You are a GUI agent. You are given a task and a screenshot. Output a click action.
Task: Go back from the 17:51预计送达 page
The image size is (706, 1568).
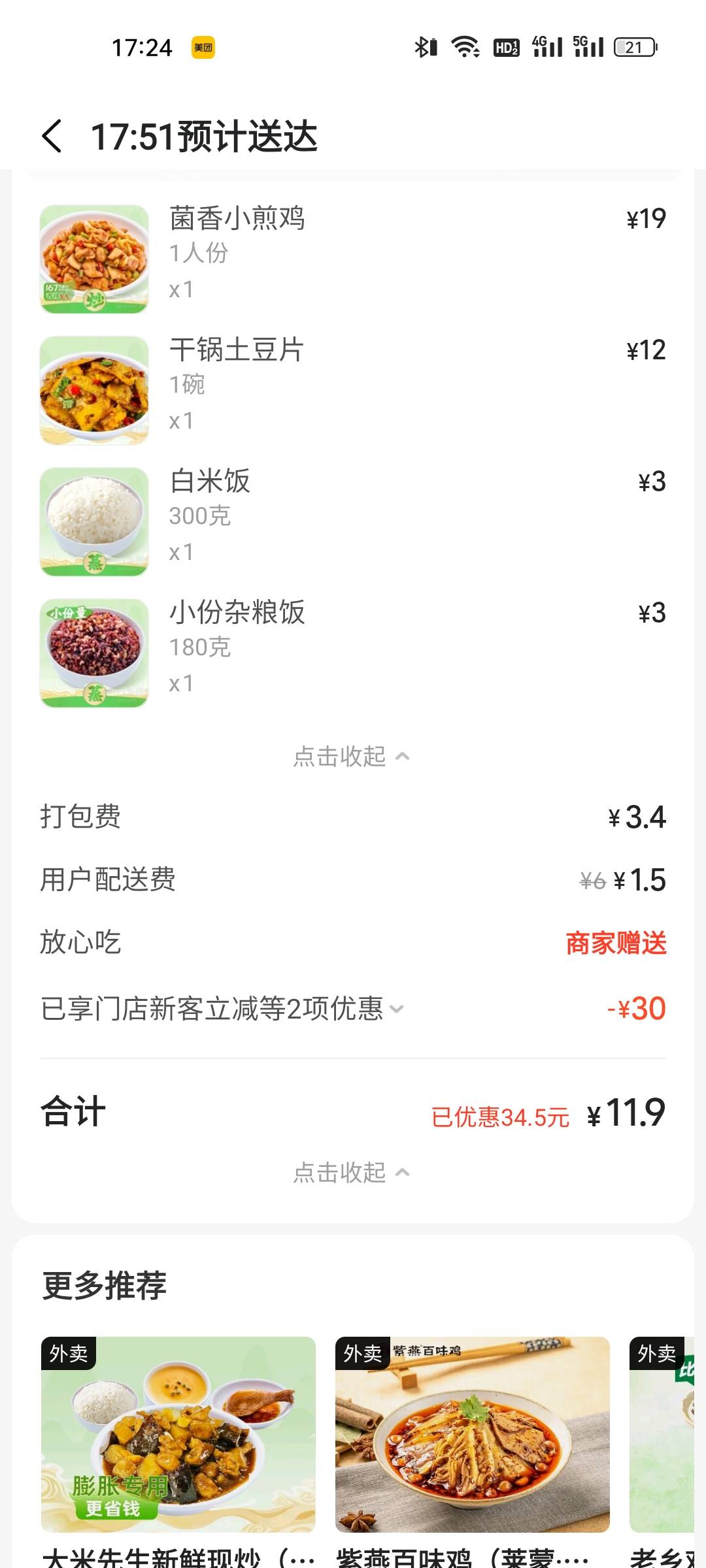52,137
